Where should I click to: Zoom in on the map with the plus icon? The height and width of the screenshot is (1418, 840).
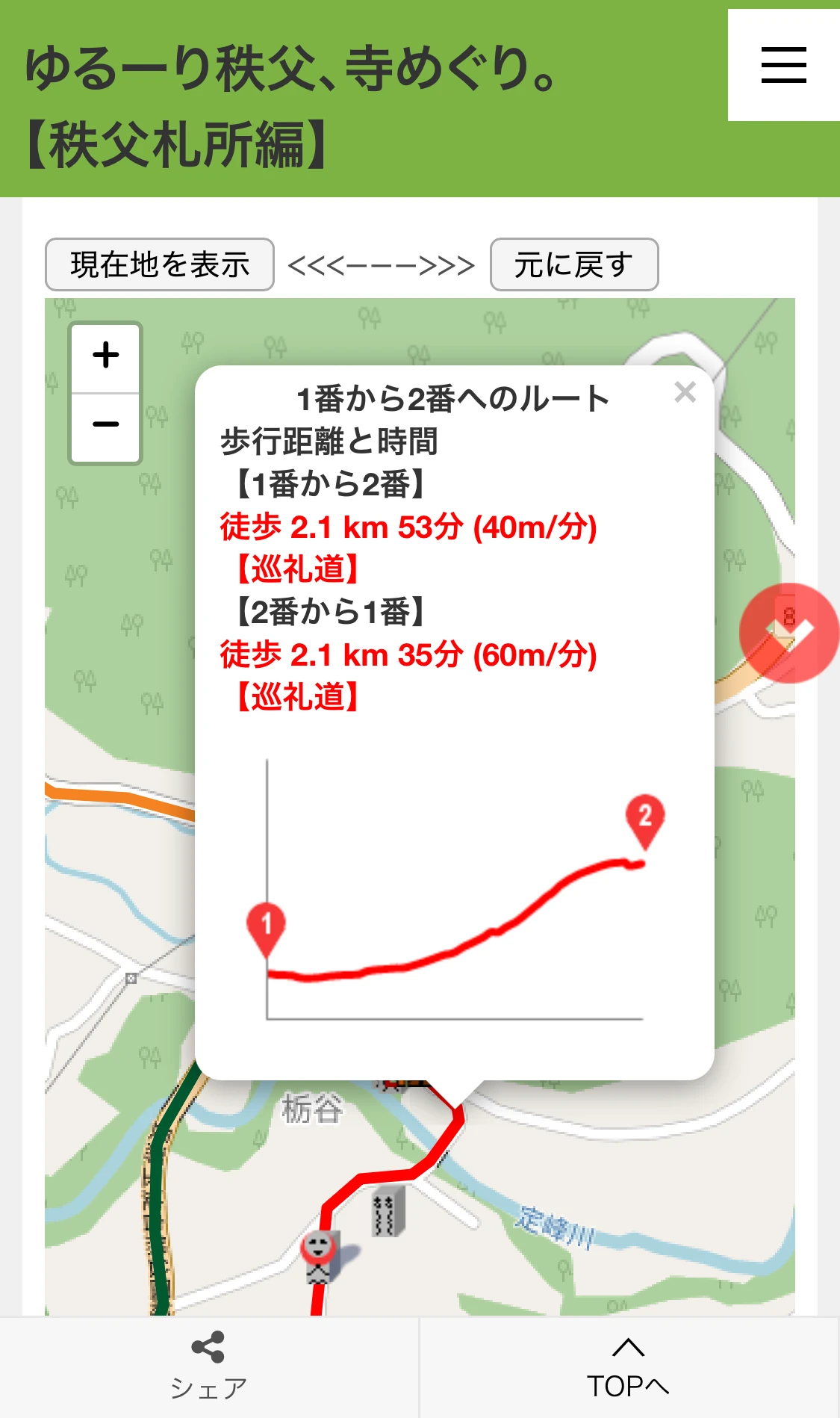point(105,355)
